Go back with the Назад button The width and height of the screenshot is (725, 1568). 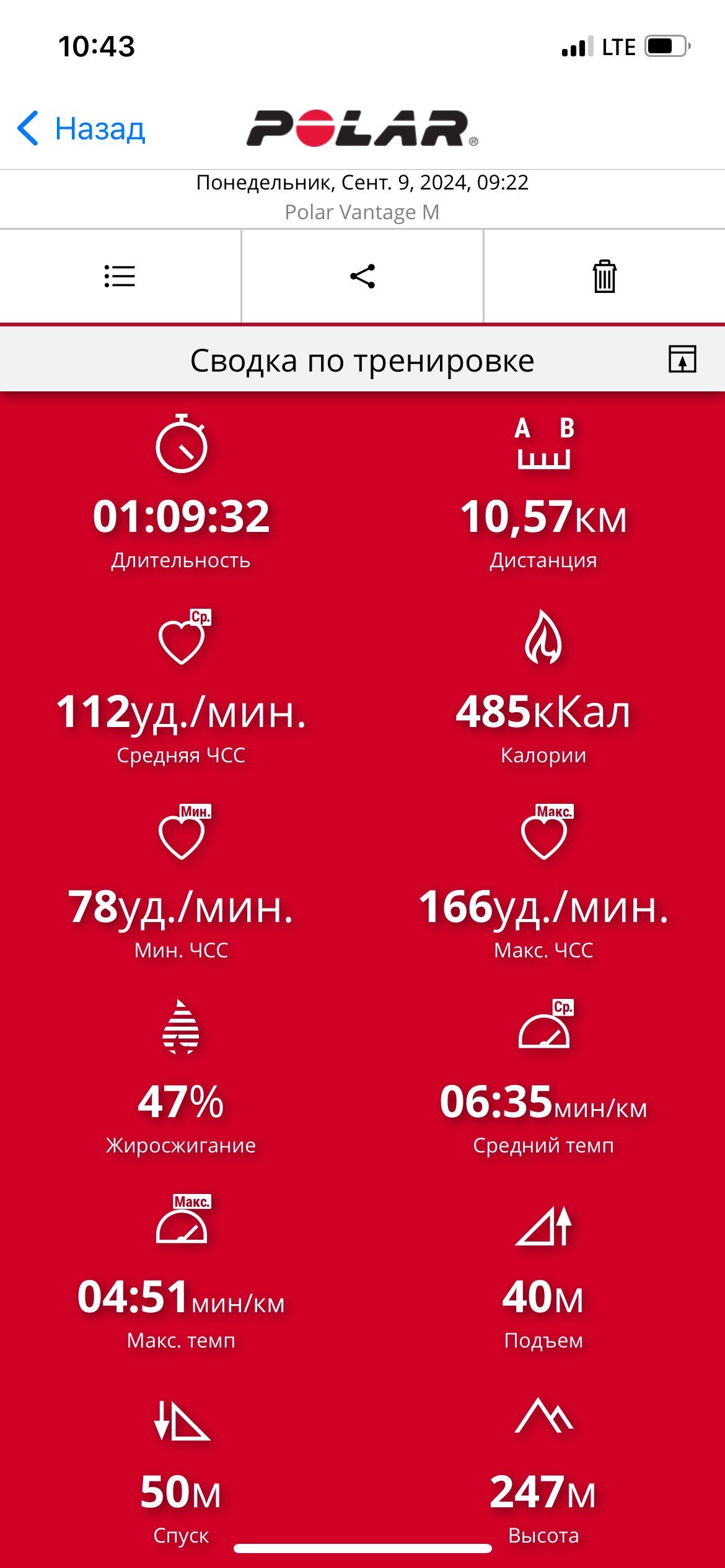[81, 129]
